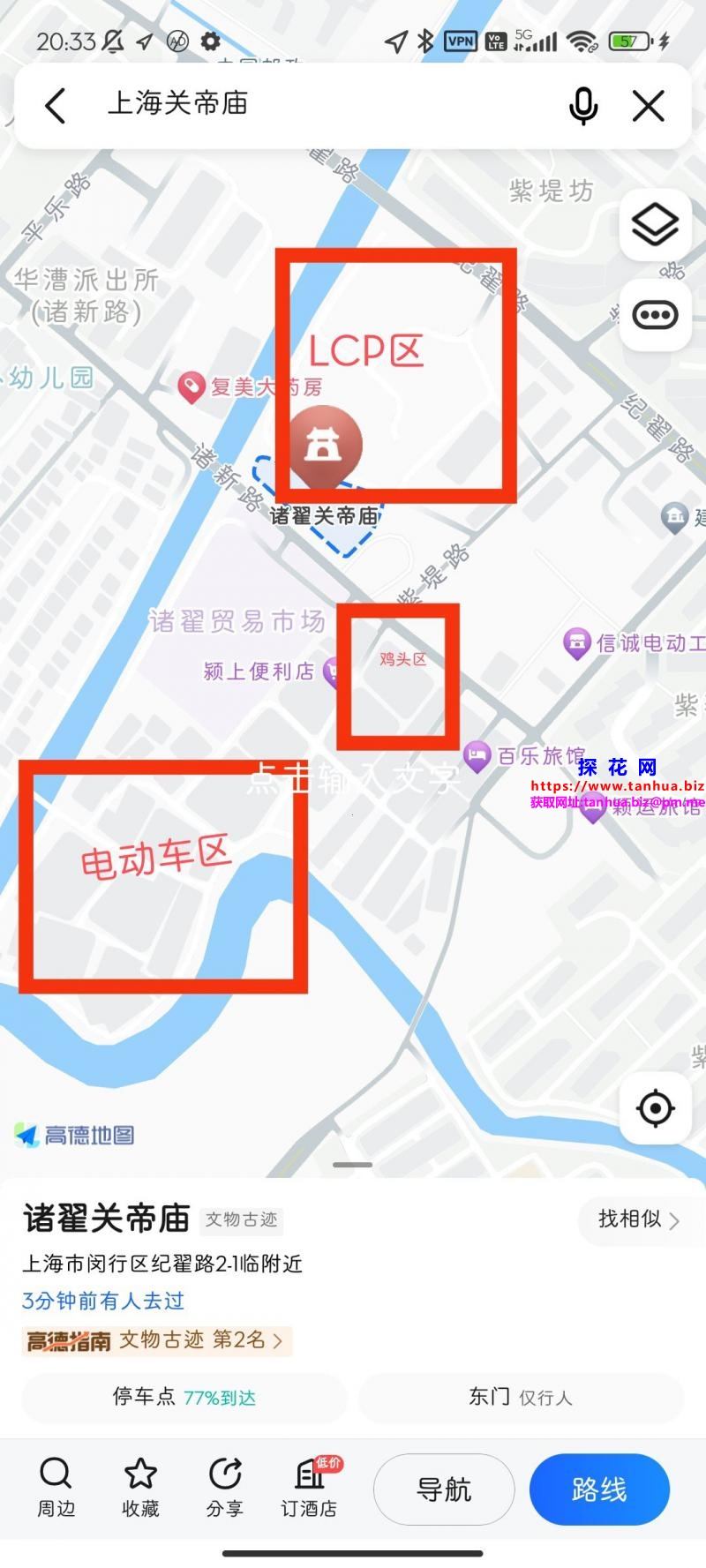
Task: Recenter the map on my location
Action: click(655, 1108)
